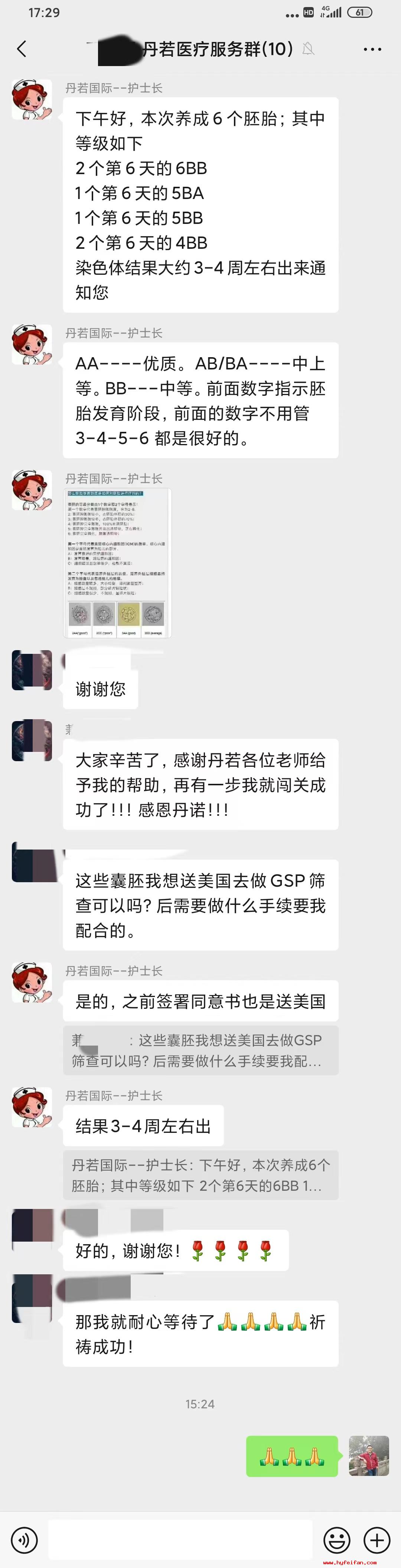401x1568 pixels.
Task: Open the plus attachments panel
Action: click(376, 1540)
